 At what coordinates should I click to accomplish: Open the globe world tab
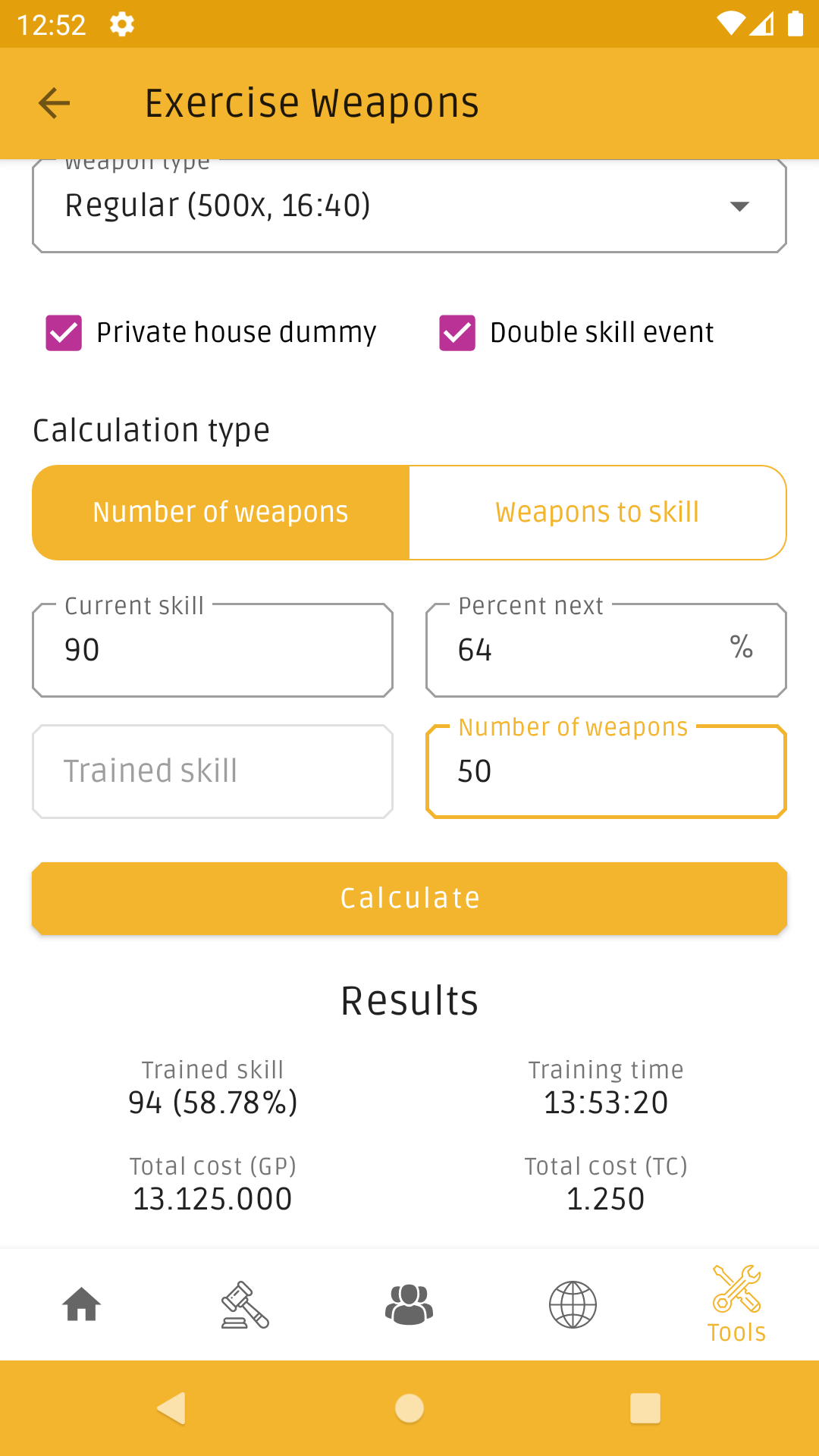[x=573, y=1304]
